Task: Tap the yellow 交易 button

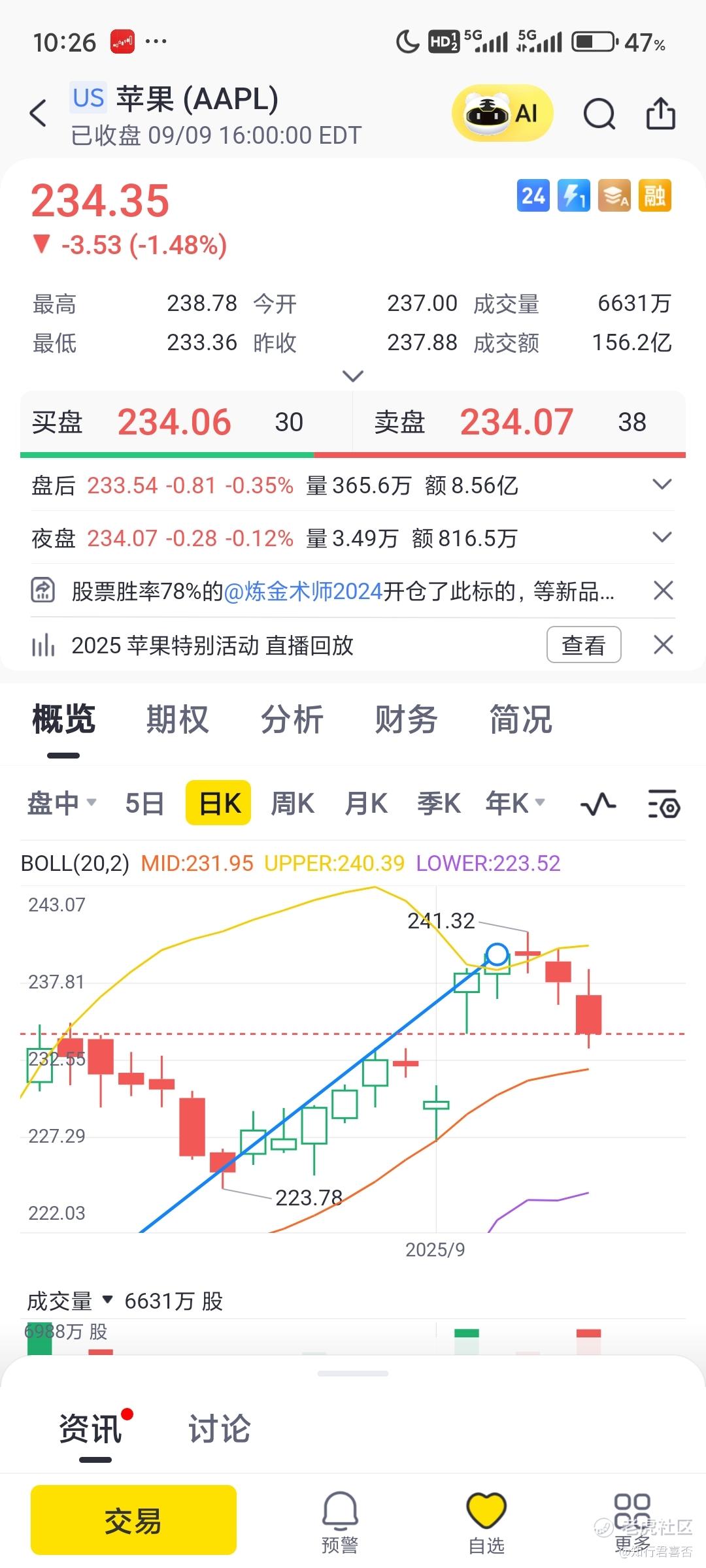Action: pyautogui.click(x=133, y=1520)
